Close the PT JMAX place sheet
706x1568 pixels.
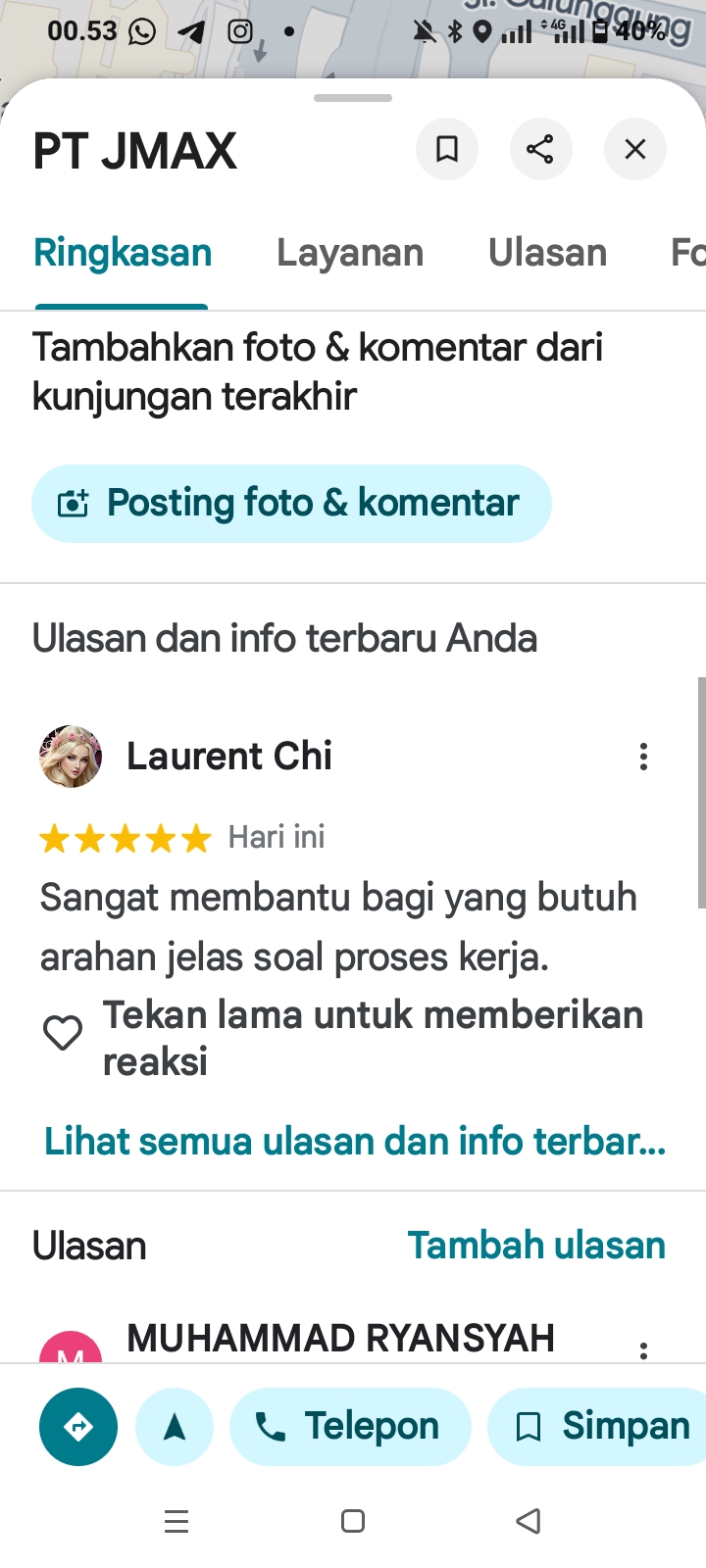click(x=635, y=149)
